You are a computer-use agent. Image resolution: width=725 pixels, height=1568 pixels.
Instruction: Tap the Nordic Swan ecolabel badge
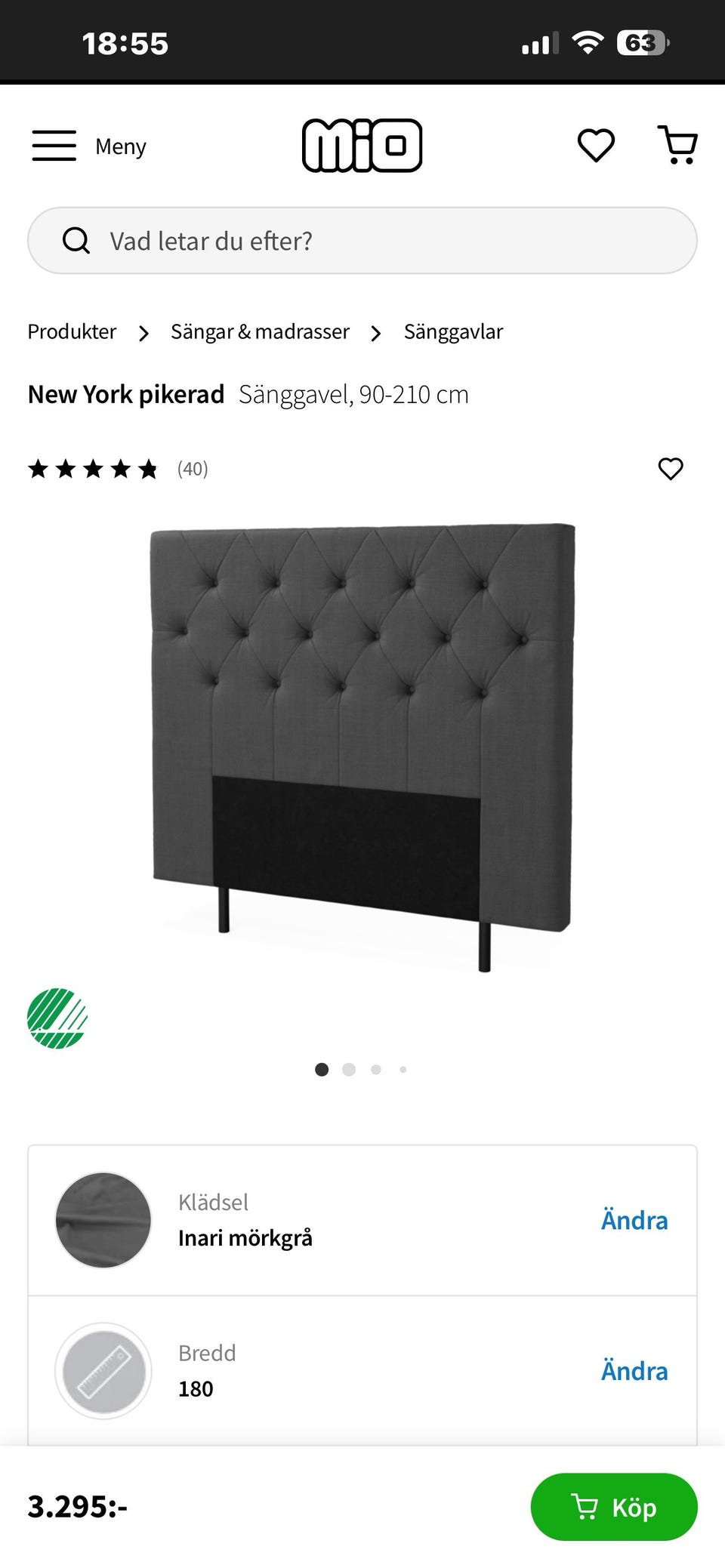coord(57,1018)
